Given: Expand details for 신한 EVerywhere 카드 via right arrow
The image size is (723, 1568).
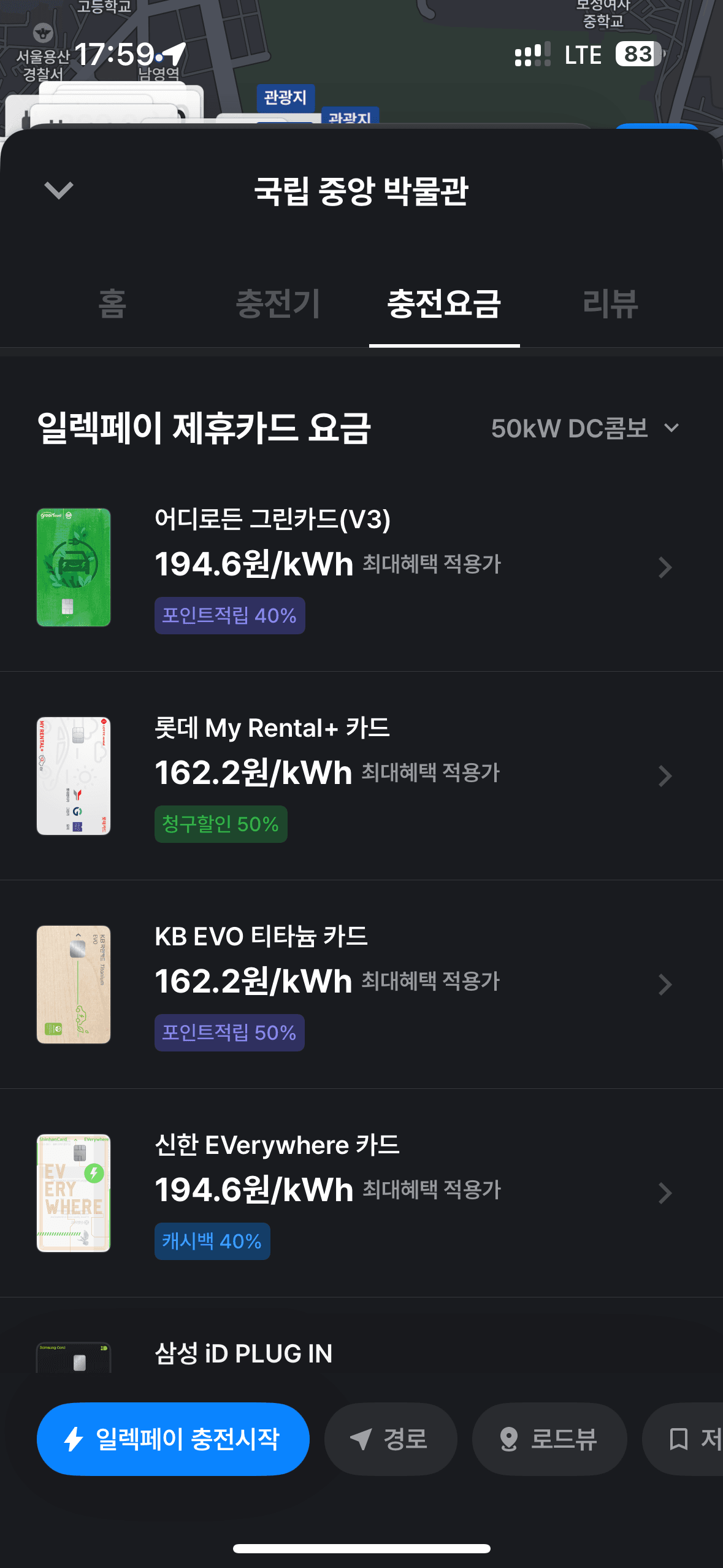Looking at the screenshot, I should (665, 1192).
